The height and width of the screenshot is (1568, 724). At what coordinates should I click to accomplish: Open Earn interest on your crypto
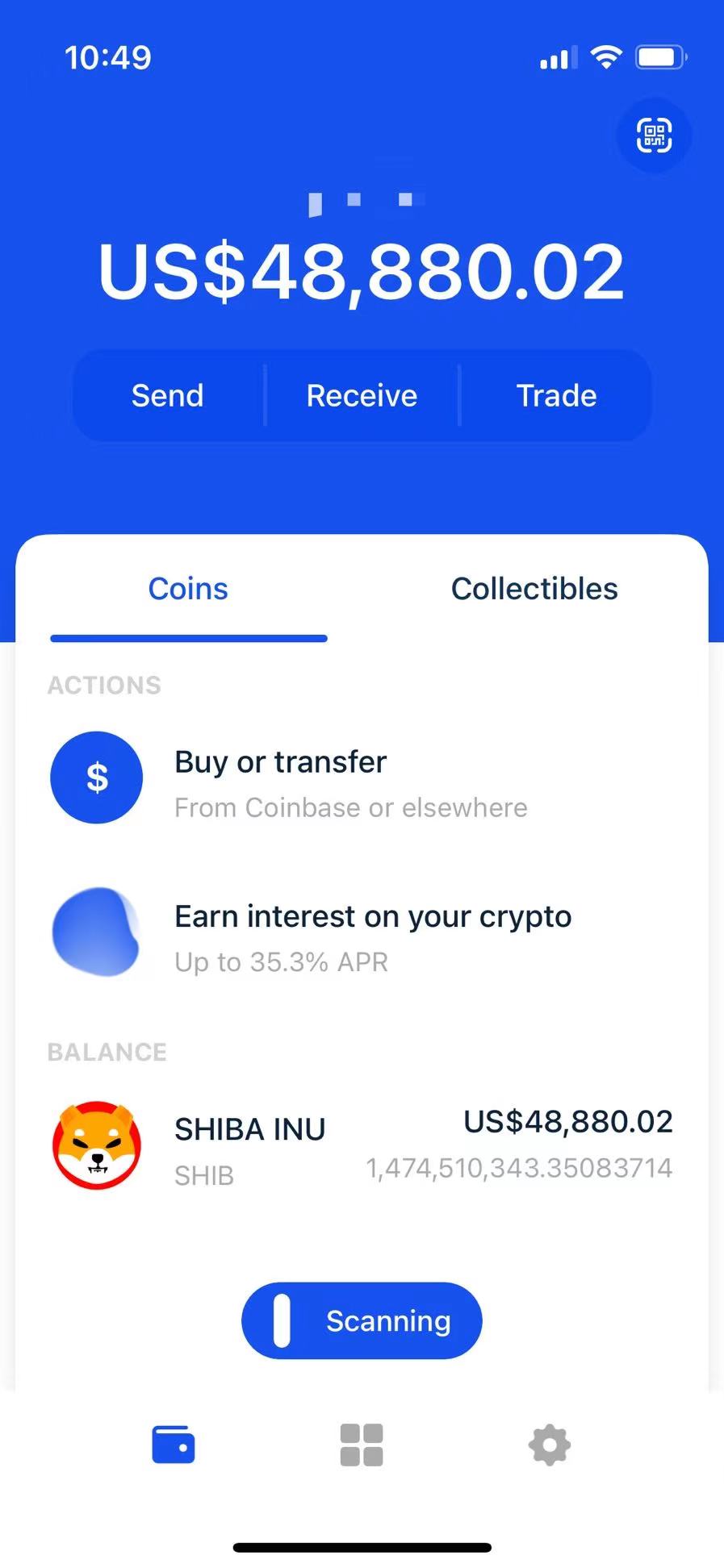(x=371, y=934)
